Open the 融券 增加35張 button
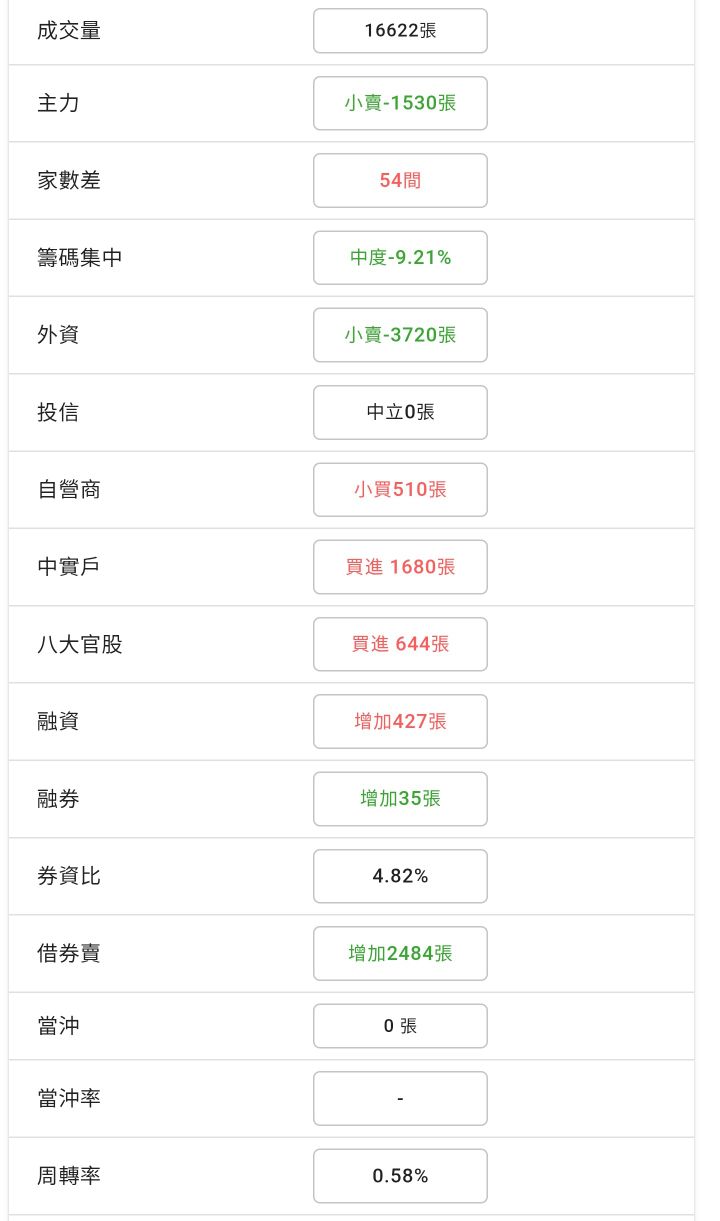Image resolution: width=720 pixels, height=1221 pixels. pos(400,799)
